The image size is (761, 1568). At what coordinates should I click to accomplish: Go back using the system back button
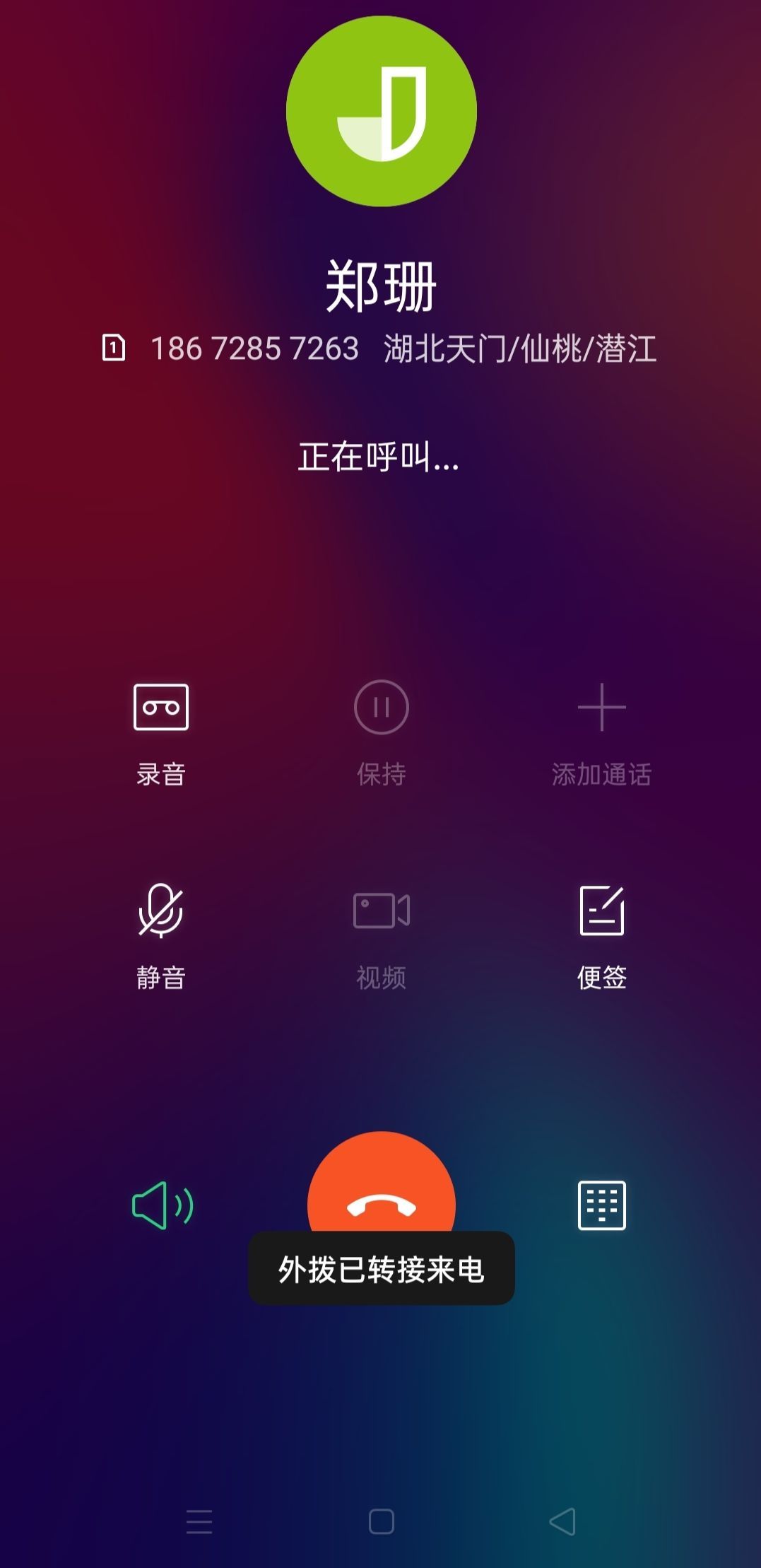563,1521
